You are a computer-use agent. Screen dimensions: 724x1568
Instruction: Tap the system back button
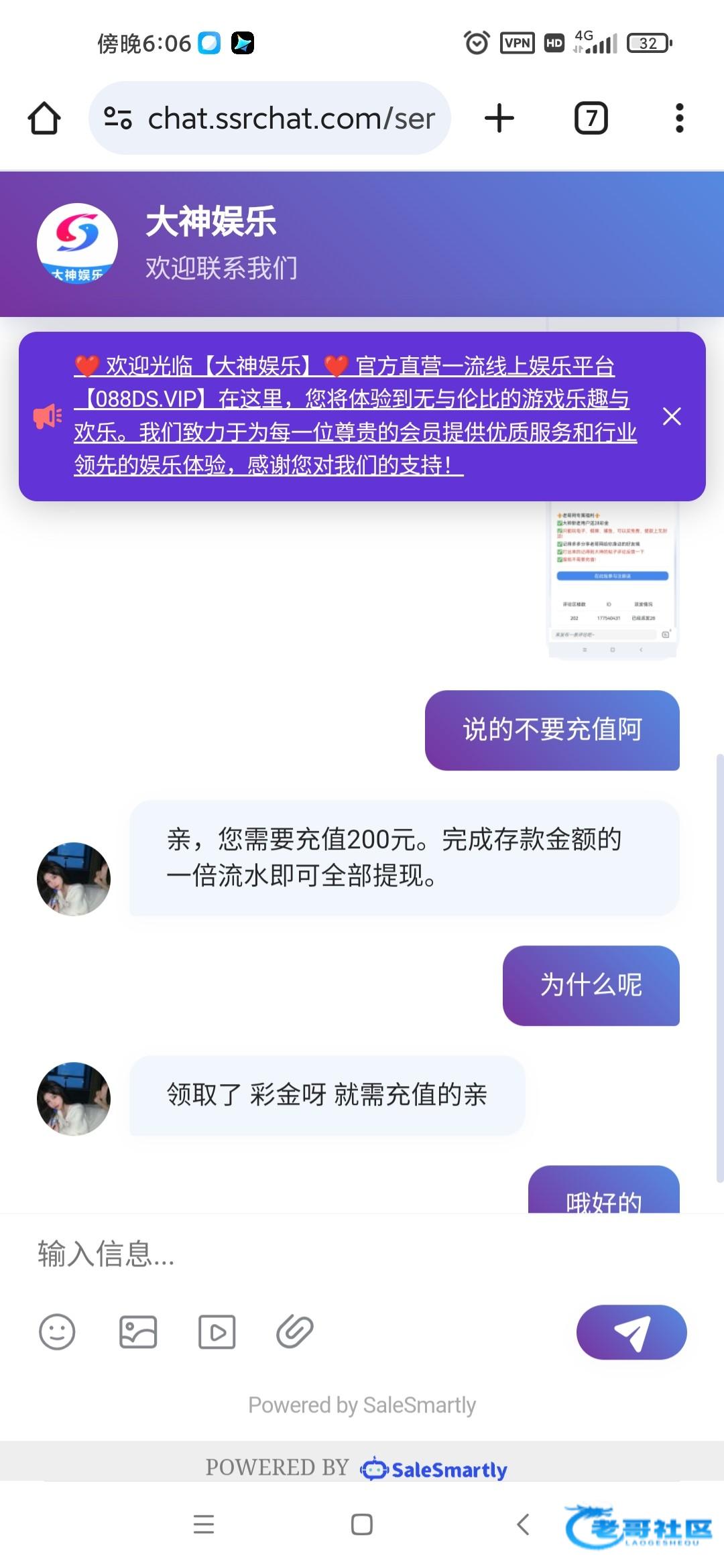click(x=524, y=1524)
